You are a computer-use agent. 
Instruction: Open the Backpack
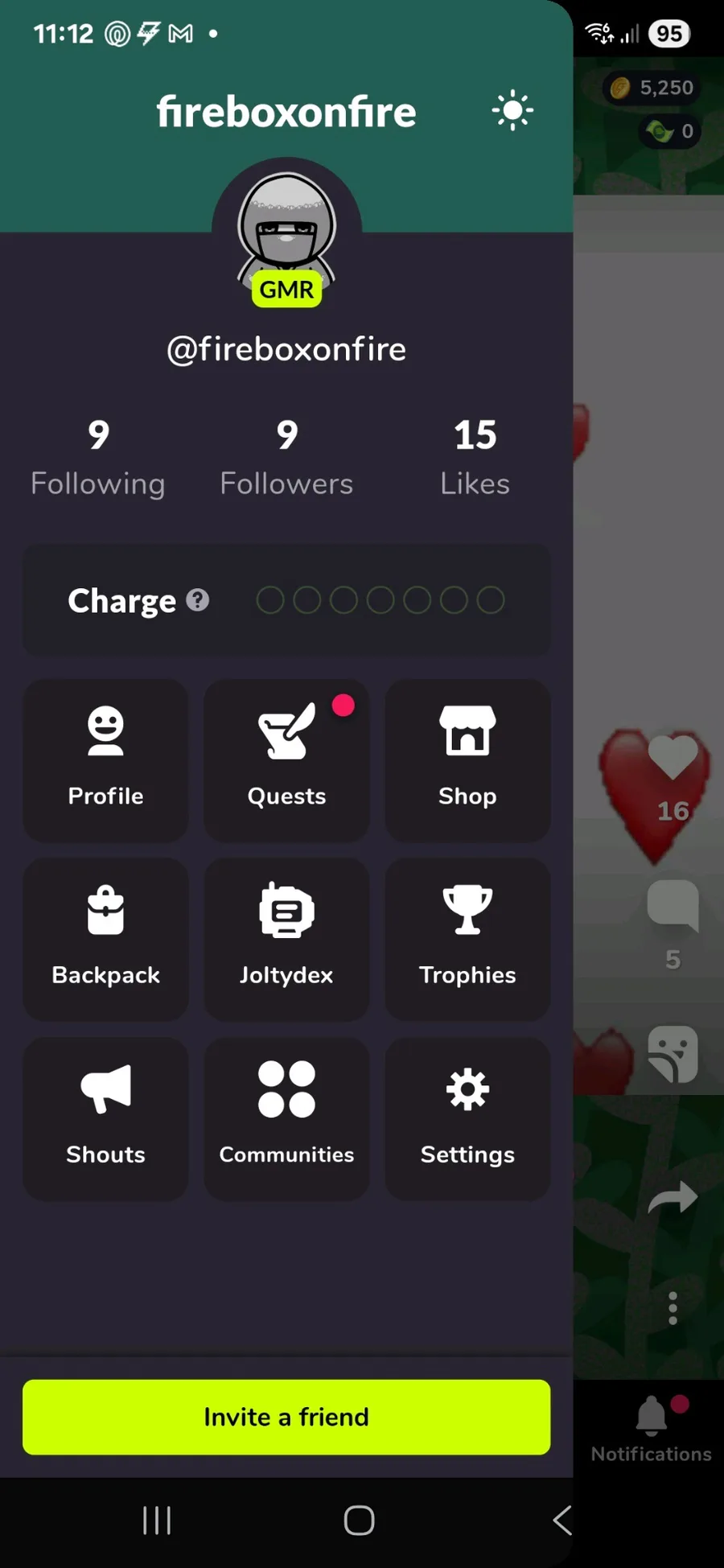tap(105, 939)
